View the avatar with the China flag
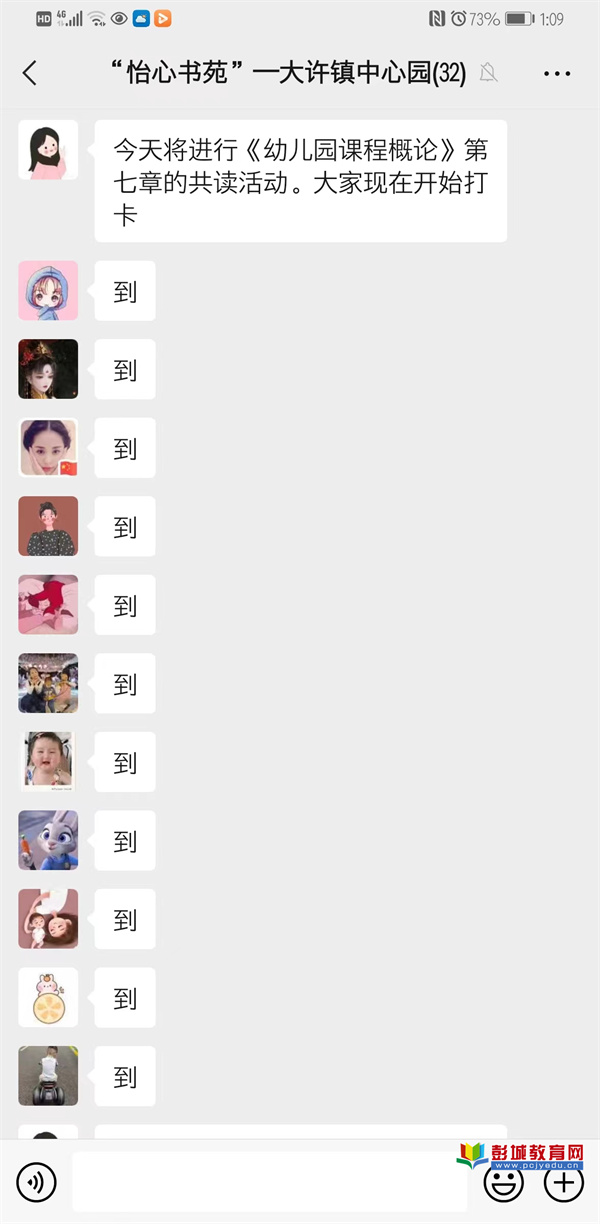 (x=48, y=448)
